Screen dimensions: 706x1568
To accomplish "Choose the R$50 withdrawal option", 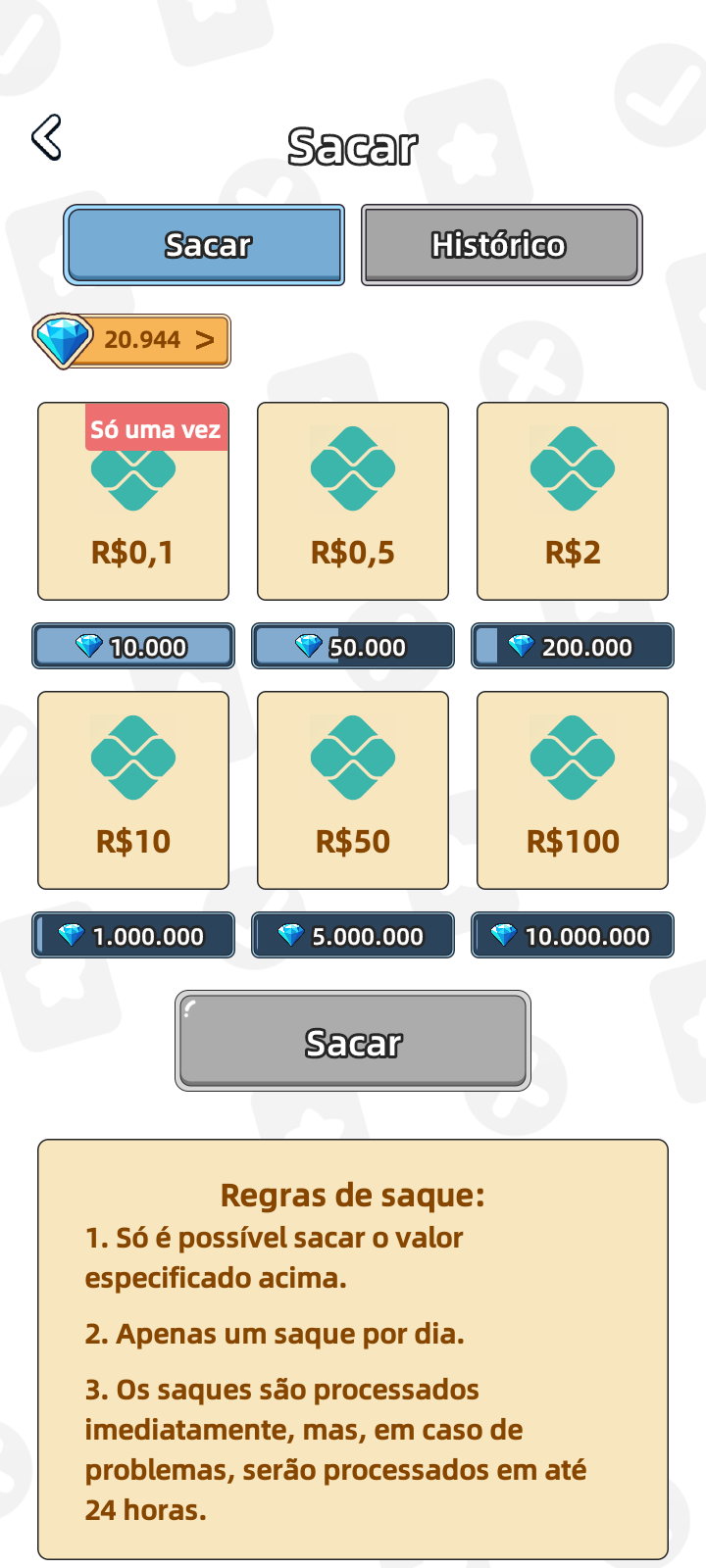I will 353,790.
